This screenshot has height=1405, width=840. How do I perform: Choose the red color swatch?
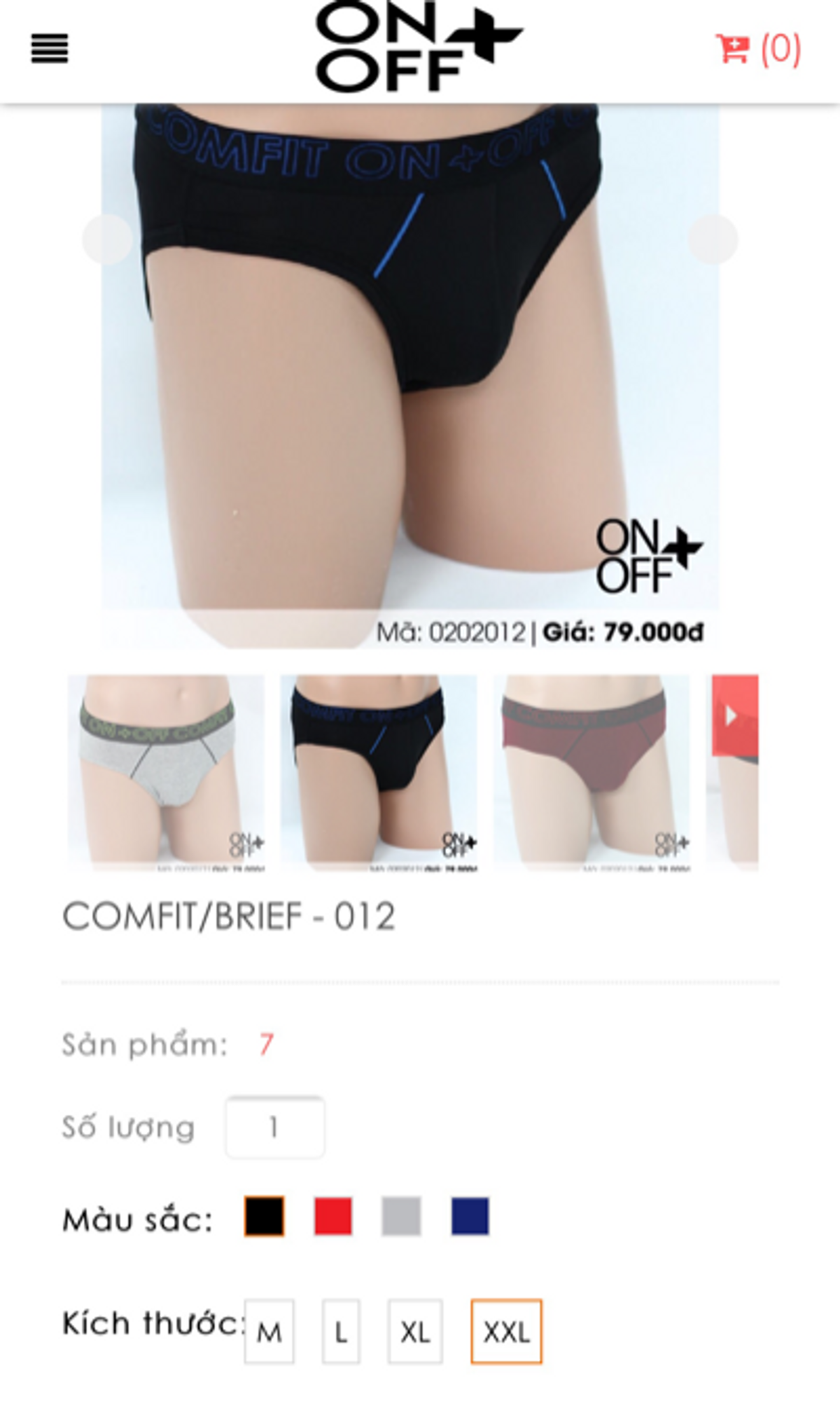[x=332, y=1217]
